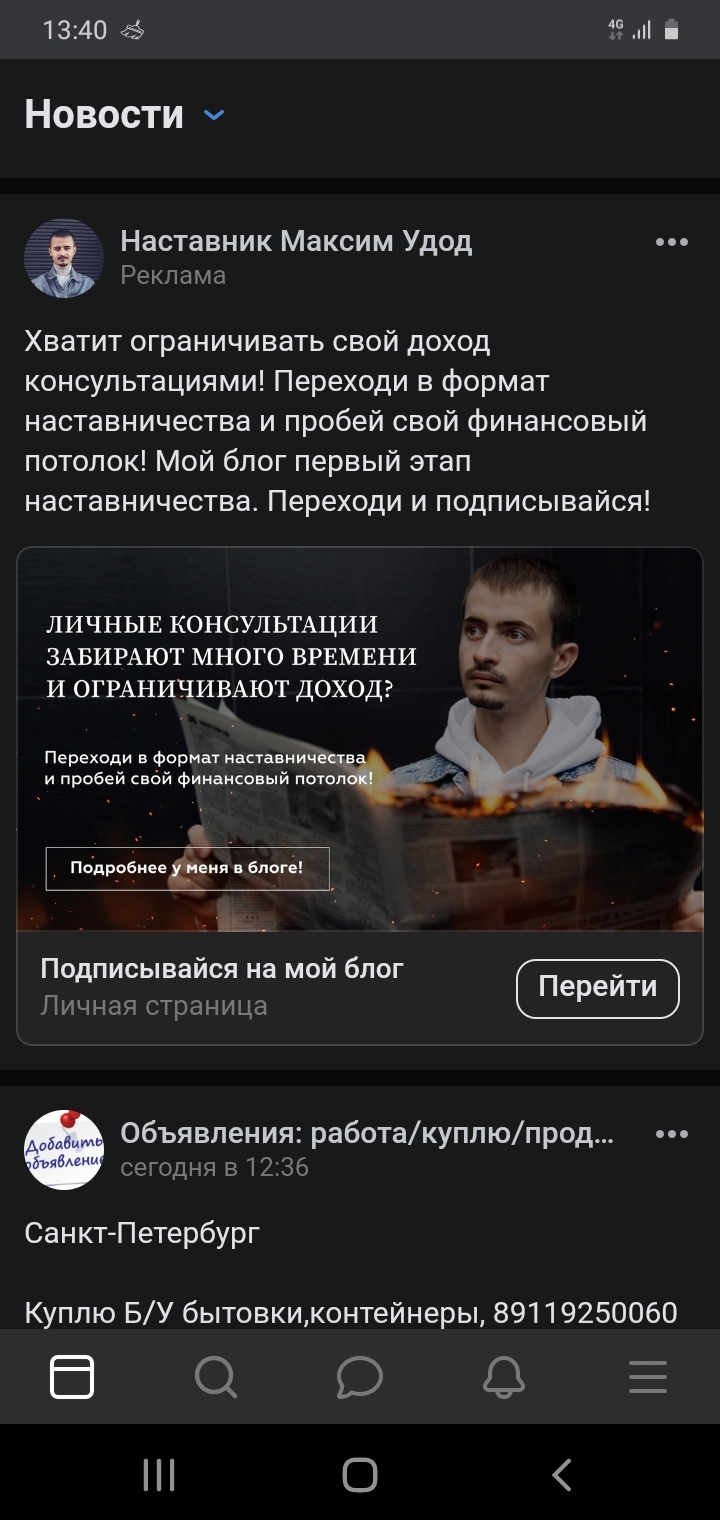Open the hamburger menu tab
The width and height of the screenshot is (720, 1520).
click(648, 1377)
